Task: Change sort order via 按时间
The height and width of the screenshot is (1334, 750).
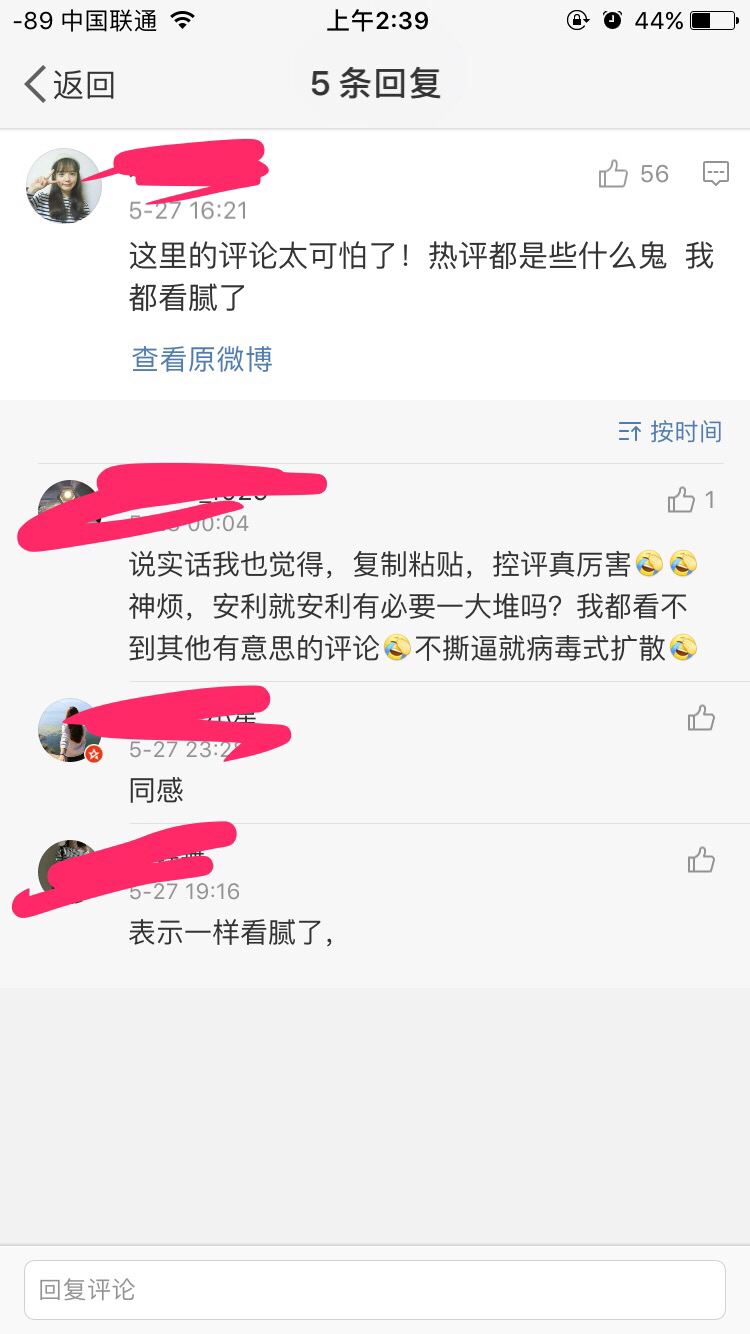Action: tap(670, 432)
